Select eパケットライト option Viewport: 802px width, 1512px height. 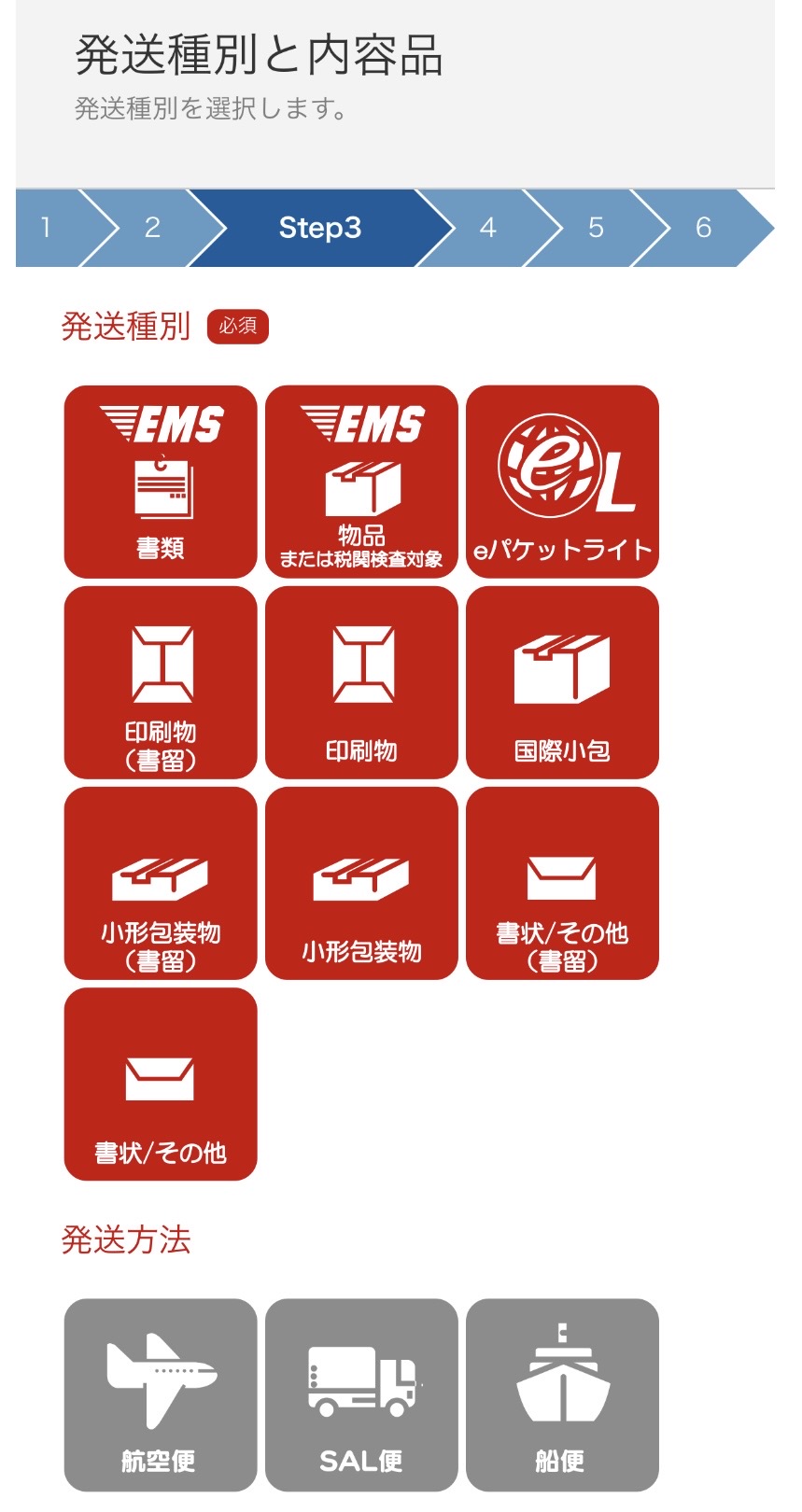562,482
